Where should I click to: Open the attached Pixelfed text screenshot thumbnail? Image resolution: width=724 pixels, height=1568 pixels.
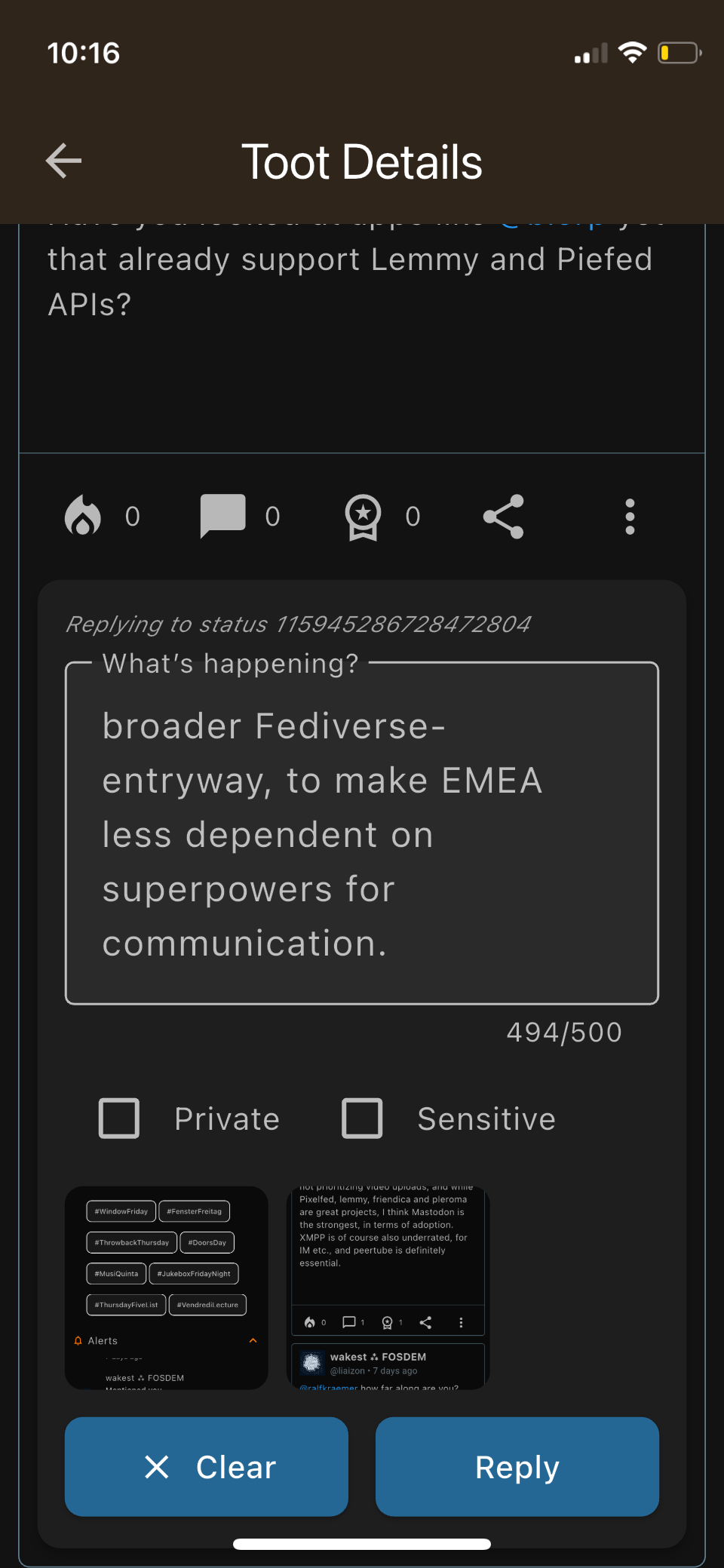click(x=388, y=1288)
